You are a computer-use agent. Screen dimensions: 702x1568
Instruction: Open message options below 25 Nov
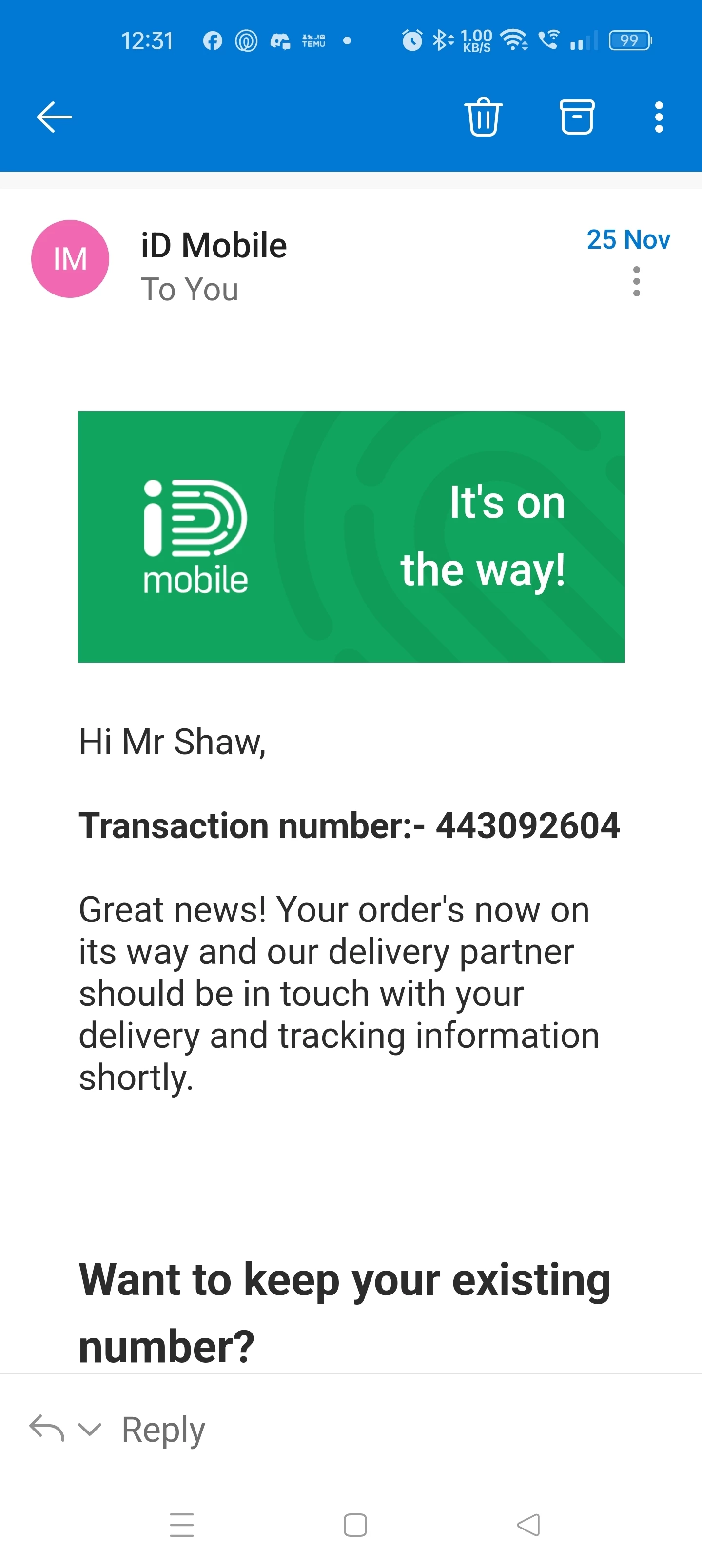(636, 281)
